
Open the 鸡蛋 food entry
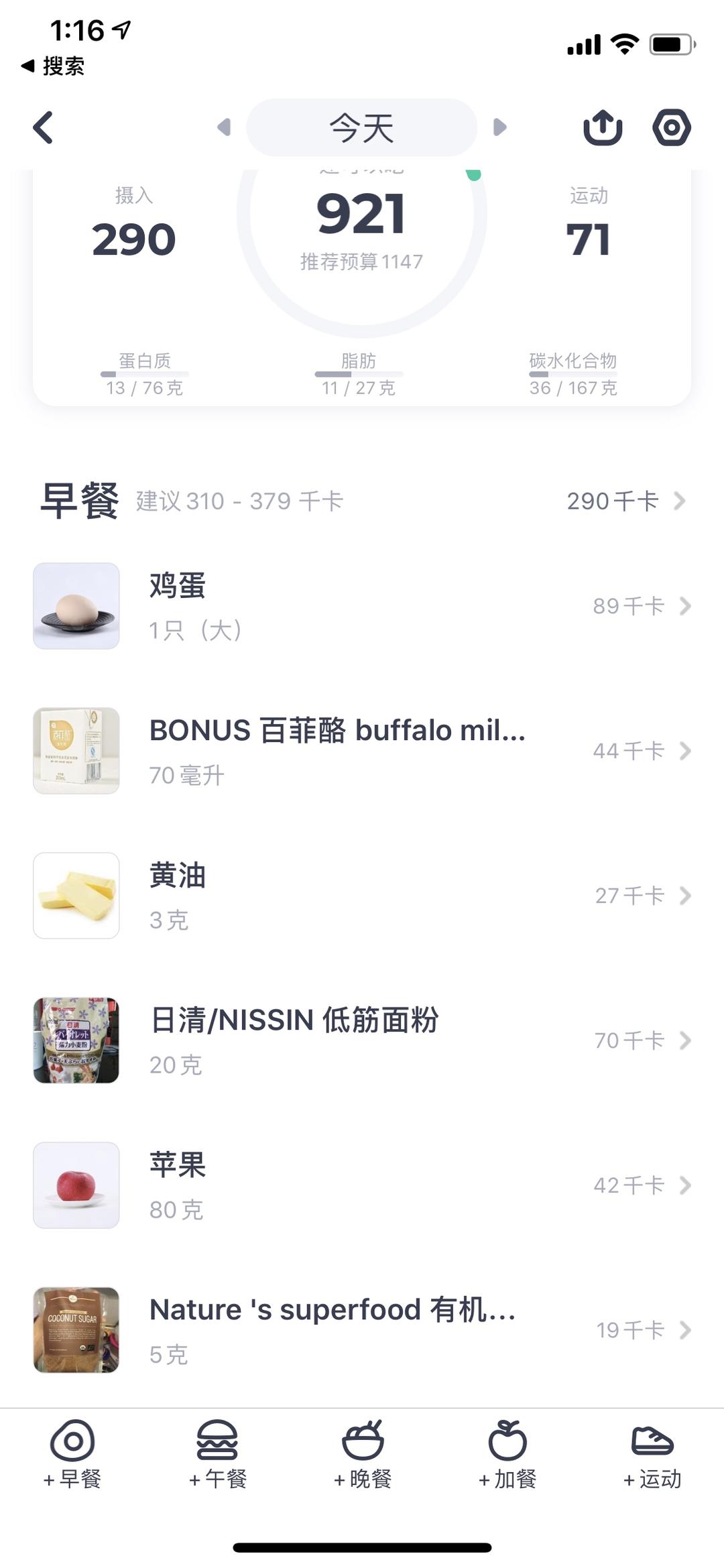pyautogui.click(x=362, y=606)
